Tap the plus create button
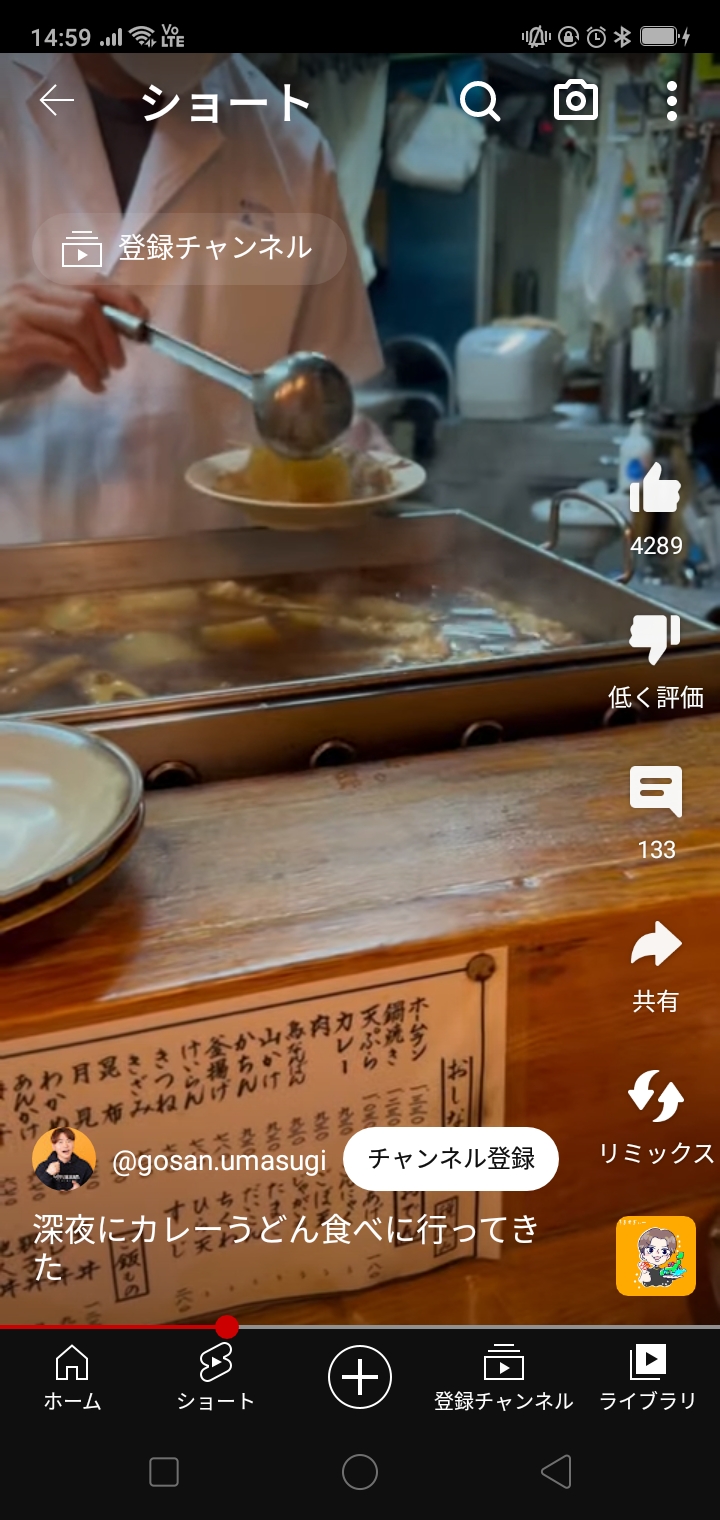 coord(360,1377)
